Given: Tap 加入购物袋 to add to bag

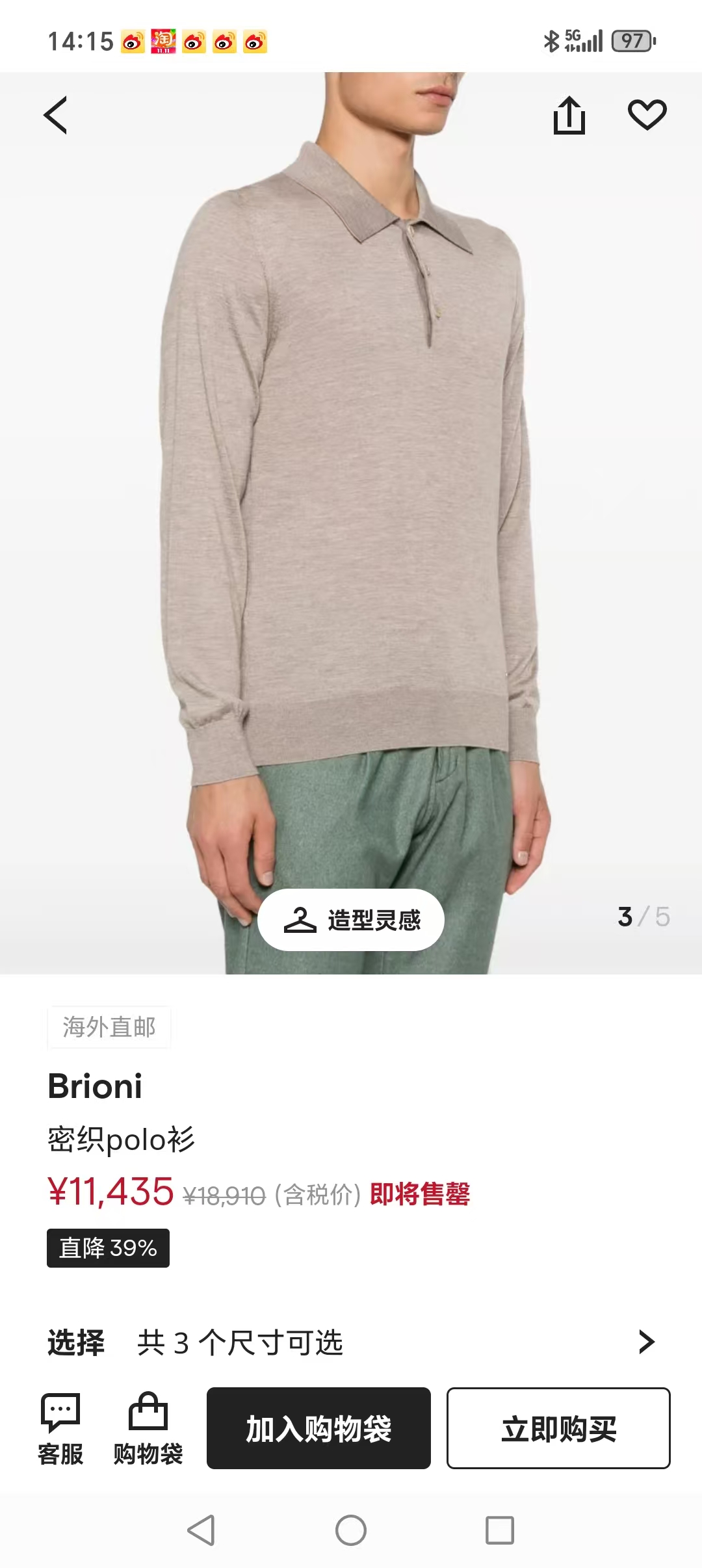Looking at the screenshot, I should coord(318,1428).
